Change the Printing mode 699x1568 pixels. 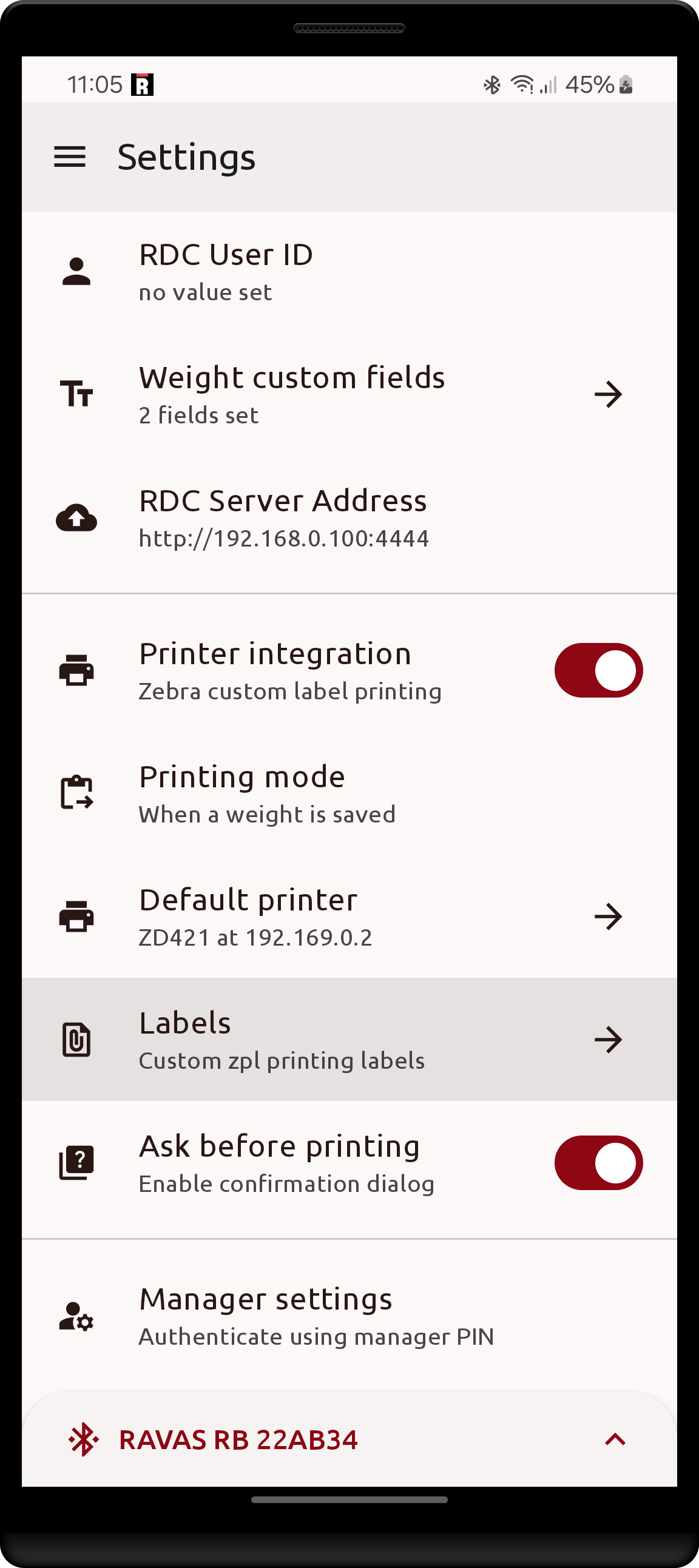[348, 794]
